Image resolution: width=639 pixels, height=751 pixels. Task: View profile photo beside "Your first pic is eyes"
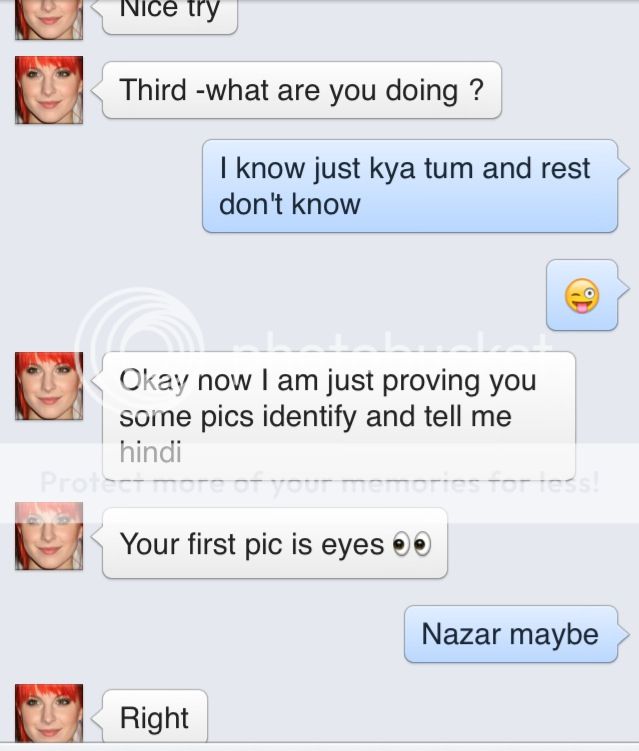(48, 537)
